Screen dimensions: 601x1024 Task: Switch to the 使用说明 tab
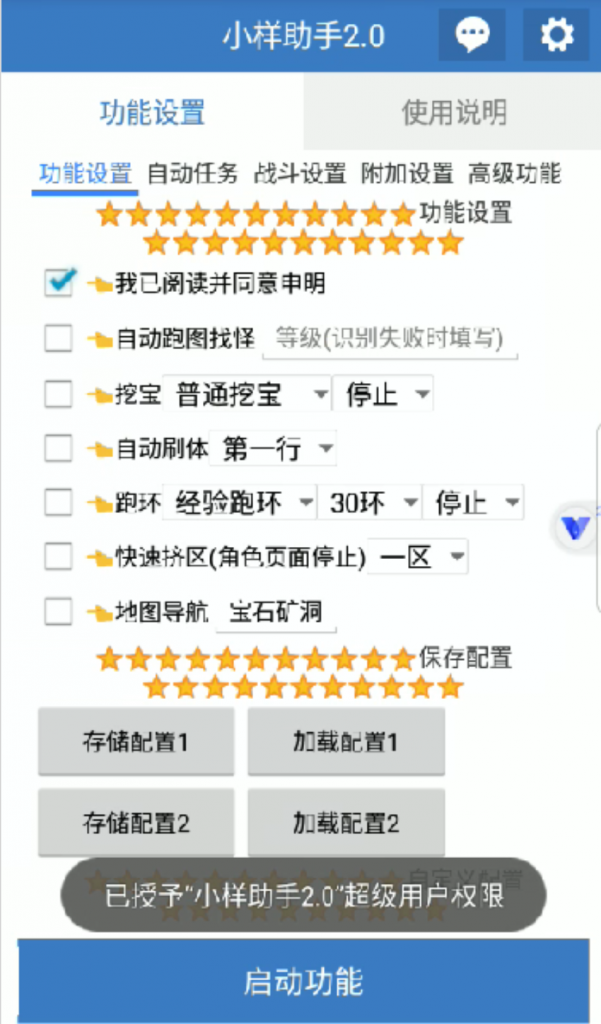point(453,112)
